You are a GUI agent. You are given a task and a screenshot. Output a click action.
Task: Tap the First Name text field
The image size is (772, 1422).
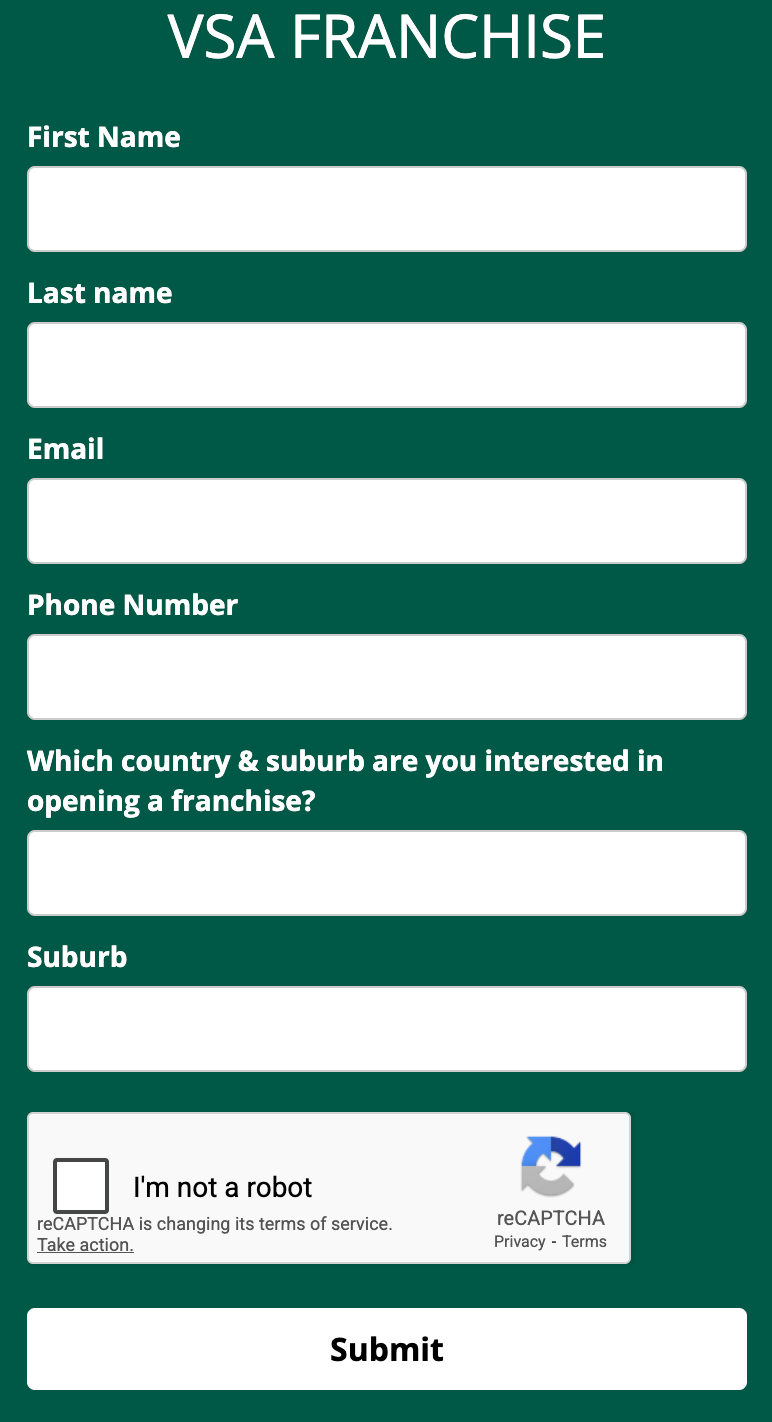coord(386,209)
